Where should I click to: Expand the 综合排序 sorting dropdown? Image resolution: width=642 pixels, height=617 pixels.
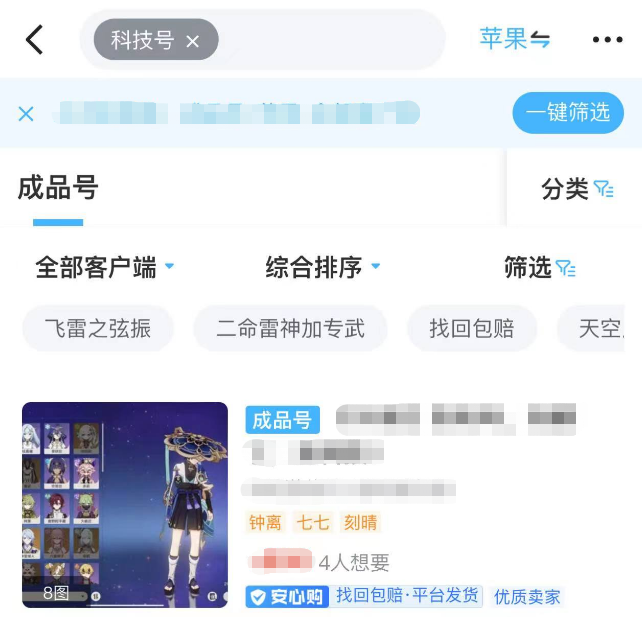tap(323, 267)
